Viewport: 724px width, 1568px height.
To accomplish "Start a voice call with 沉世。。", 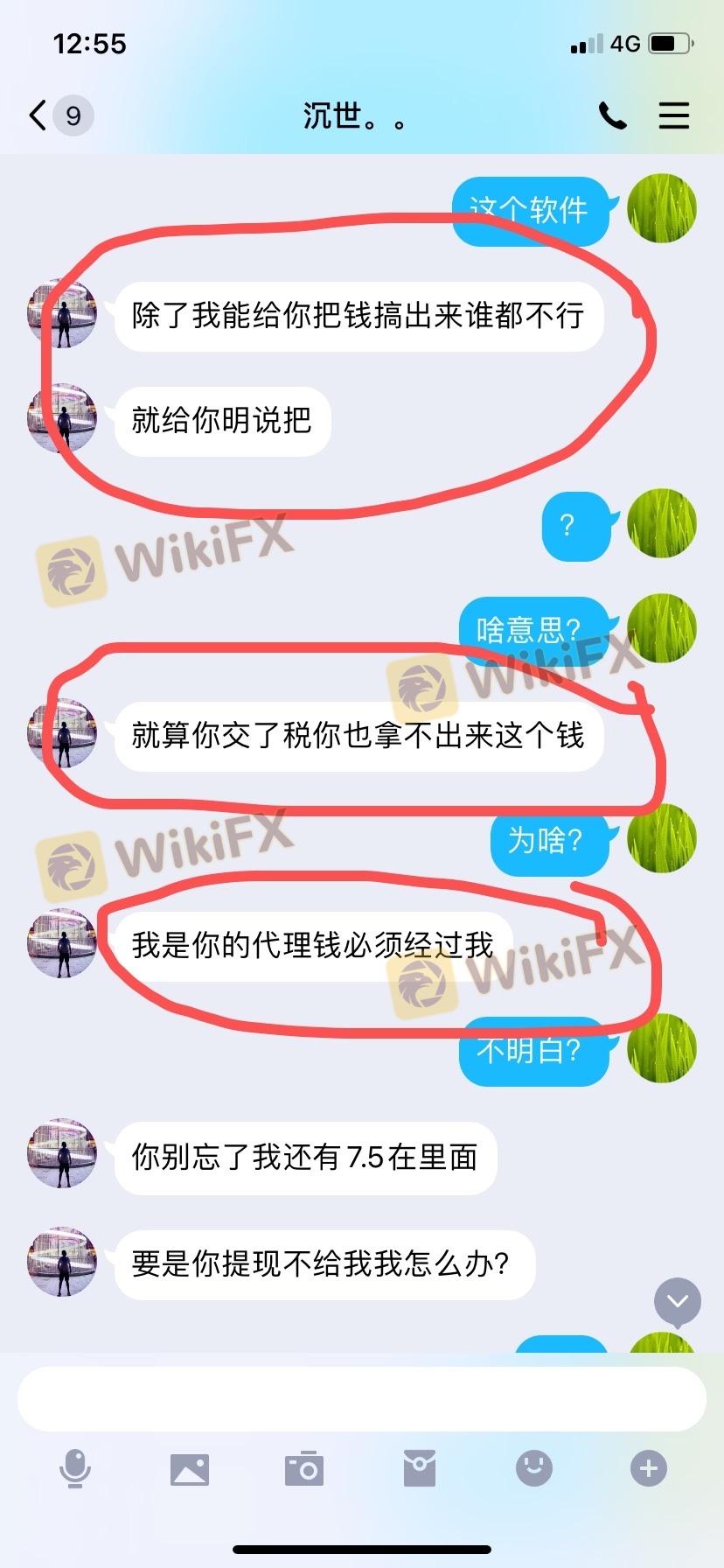I will point(612,115).
